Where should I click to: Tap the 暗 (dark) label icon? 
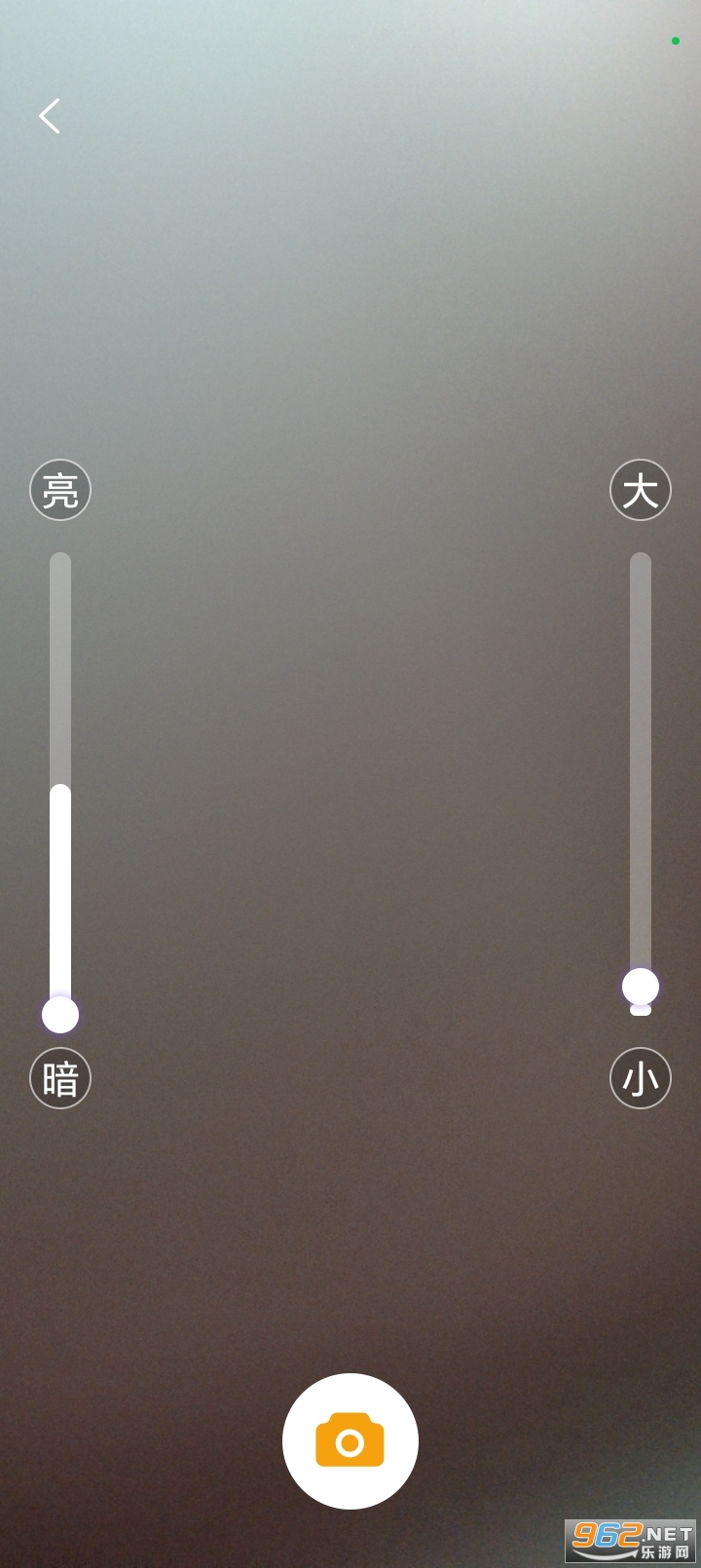pyautogui.click(x=59, y=1078)
